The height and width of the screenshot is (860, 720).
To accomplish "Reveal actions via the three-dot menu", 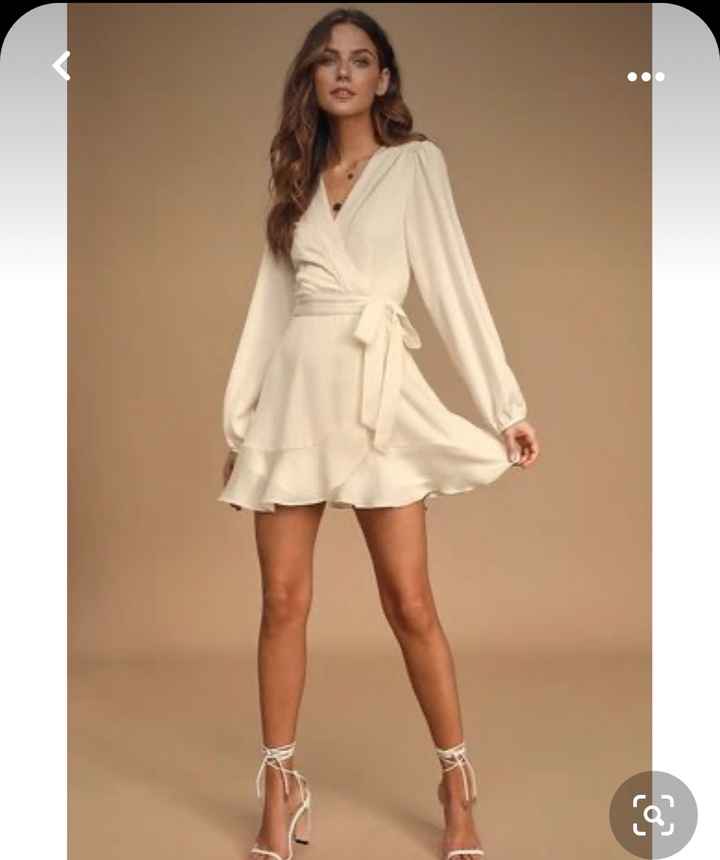I will click(x=645, y=76).
